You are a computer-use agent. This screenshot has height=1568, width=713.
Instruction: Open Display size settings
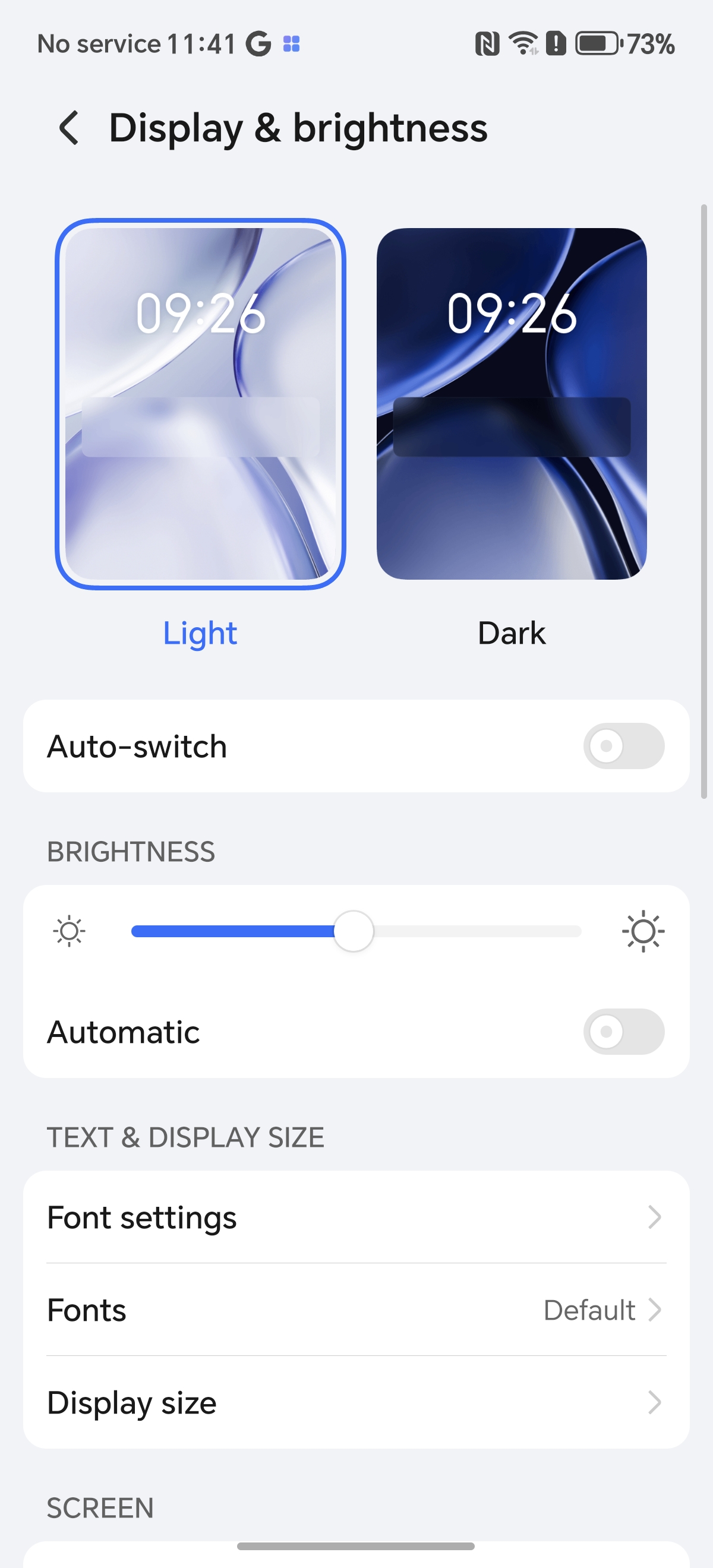[356, 1402]
